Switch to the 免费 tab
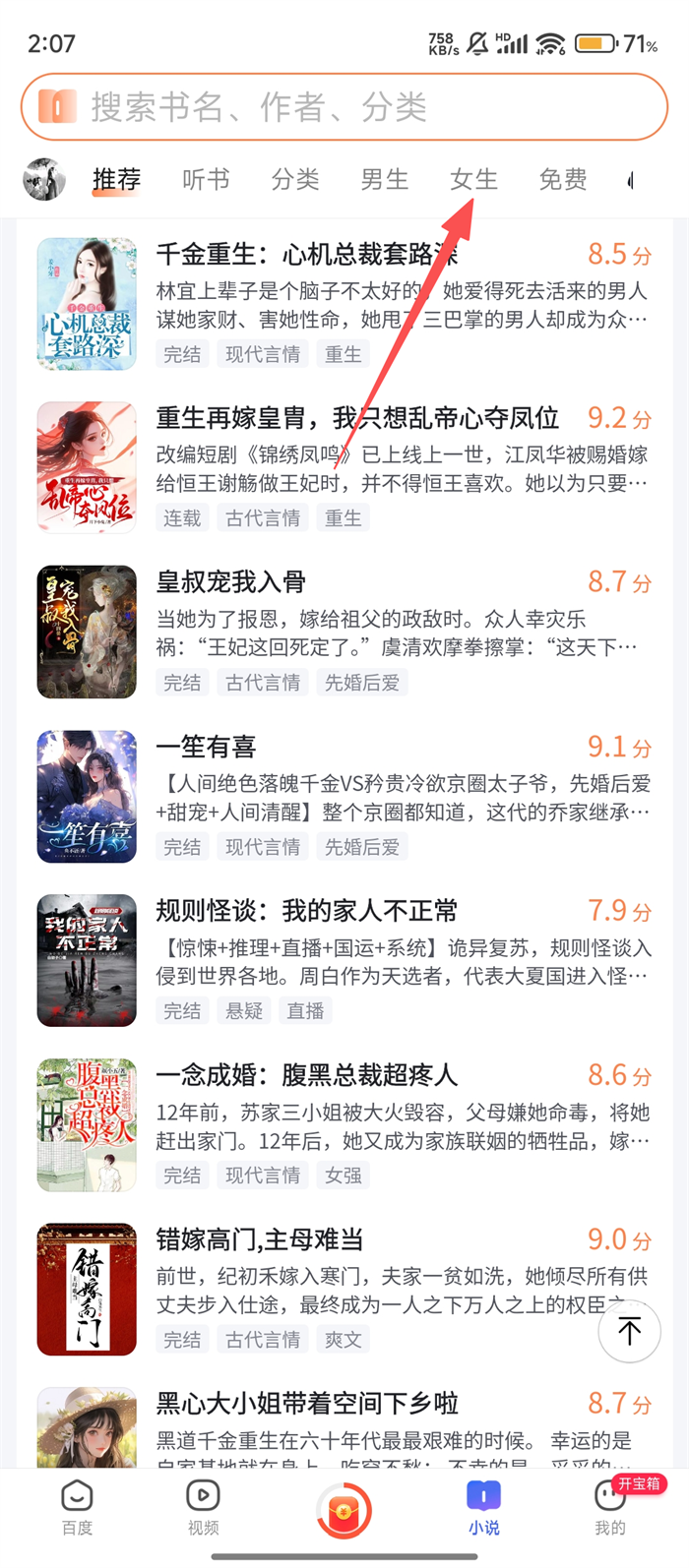This screenshot has width=689, height=1568. coord(563,180)
